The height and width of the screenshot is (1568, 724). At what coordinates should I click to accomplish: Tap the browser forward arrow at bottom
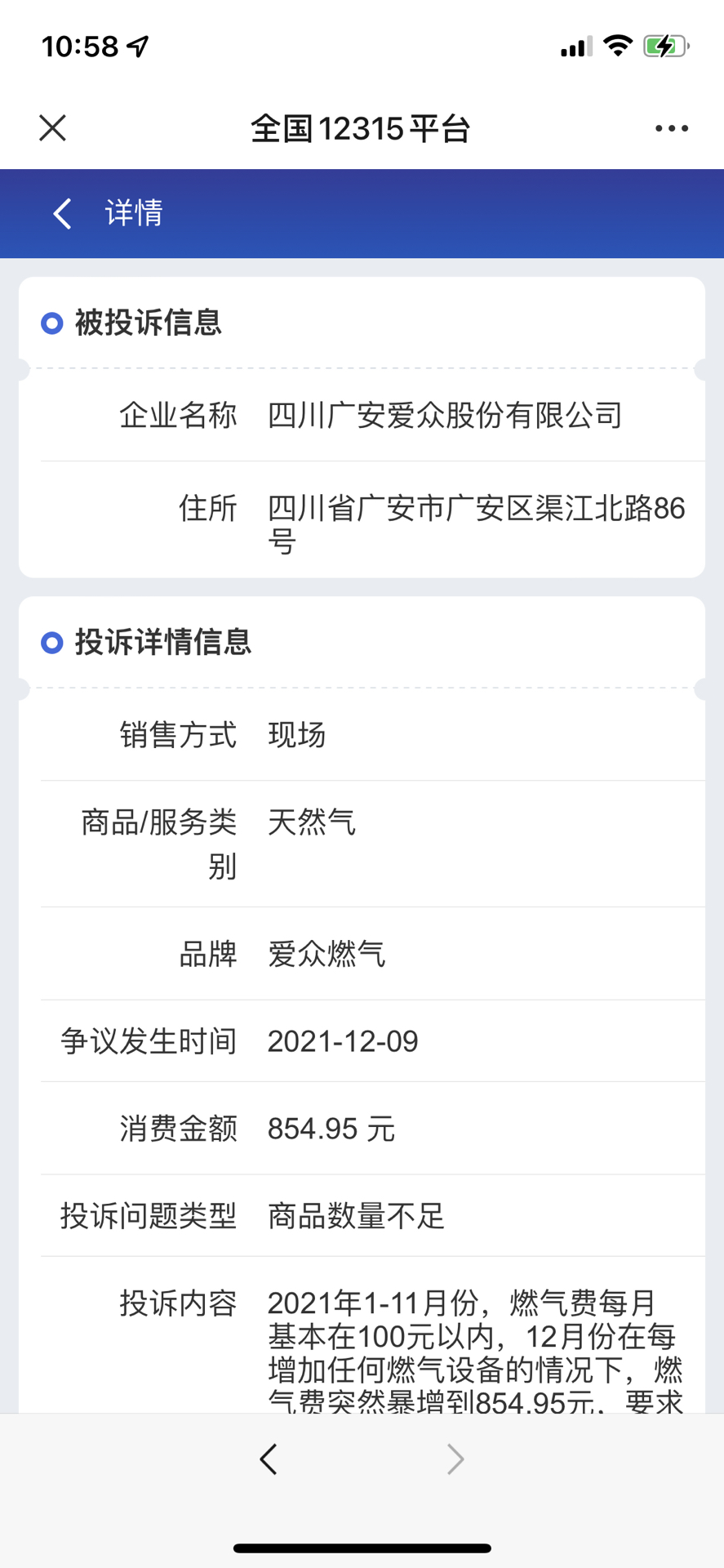(455, 1459)
